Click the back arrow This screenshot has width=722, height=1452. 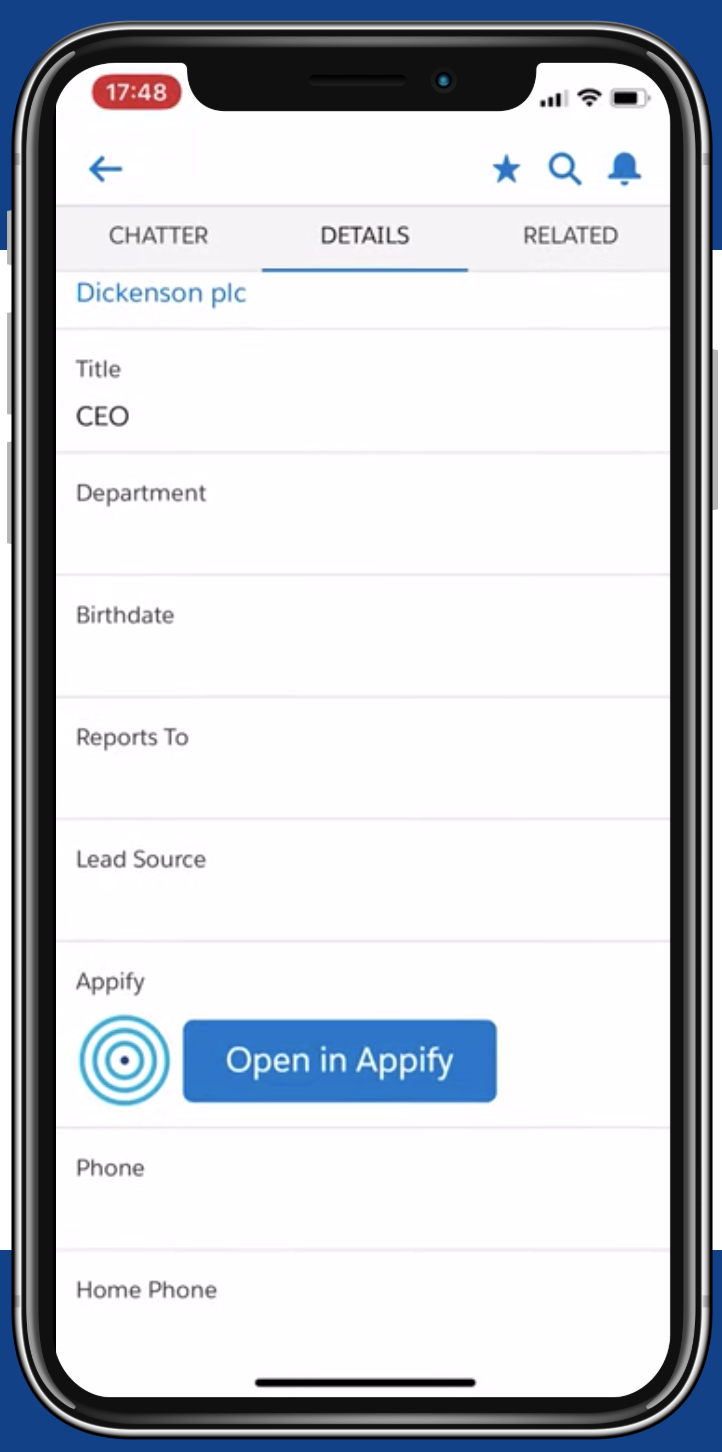coord(107,169)
